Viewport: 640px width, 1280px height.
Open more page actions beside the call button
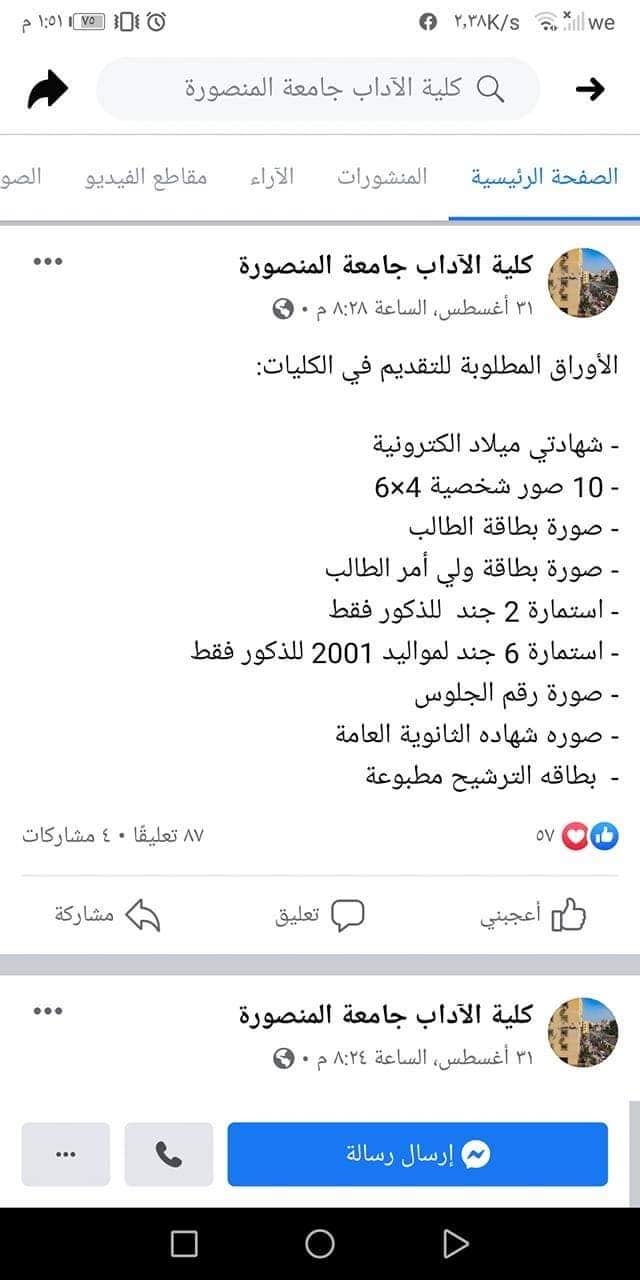(66, 1154)
